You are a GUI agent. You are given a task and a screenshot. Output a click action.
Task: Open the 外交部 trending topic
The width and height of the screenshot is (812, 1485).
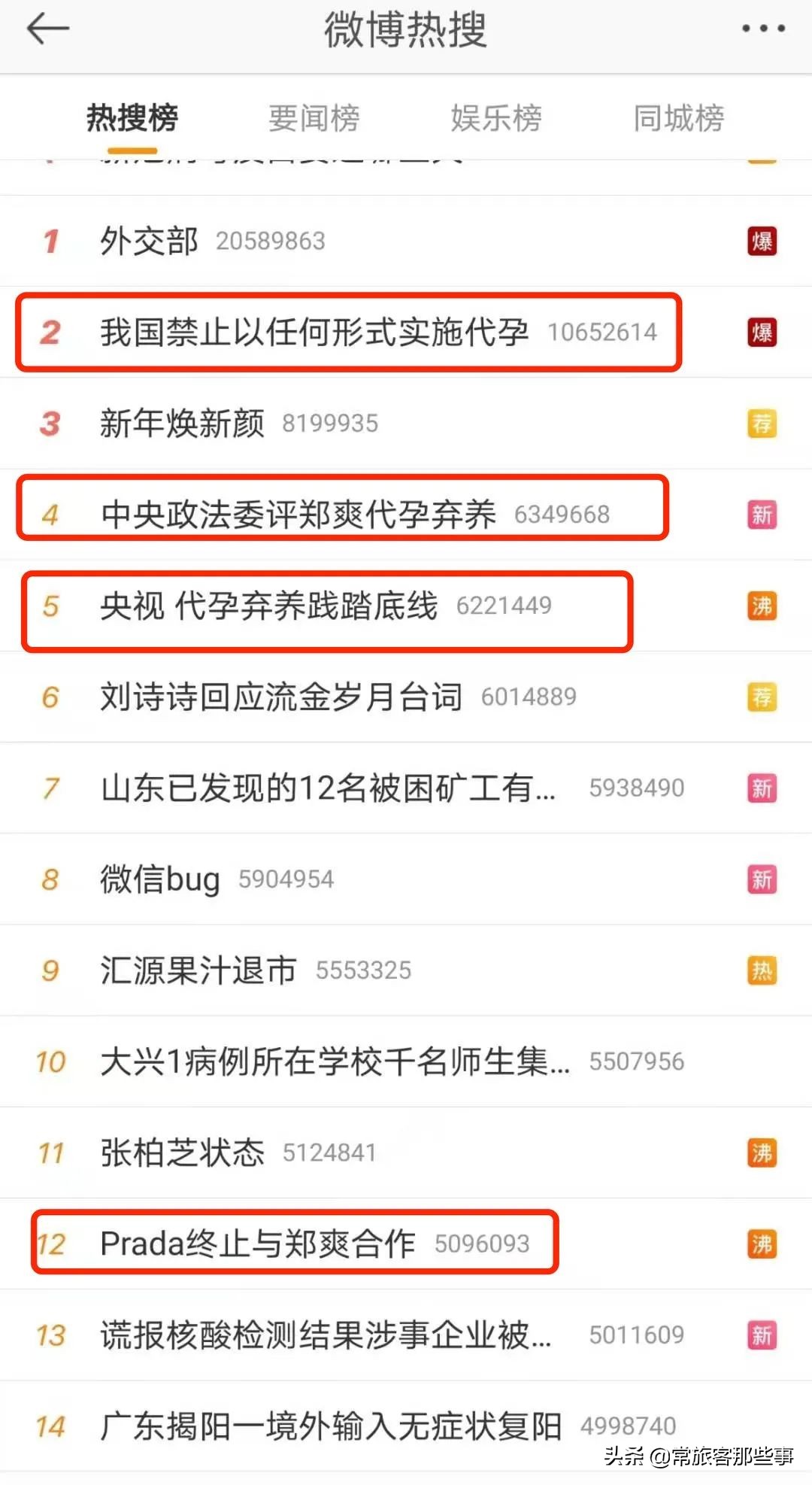tap(147, 241)
